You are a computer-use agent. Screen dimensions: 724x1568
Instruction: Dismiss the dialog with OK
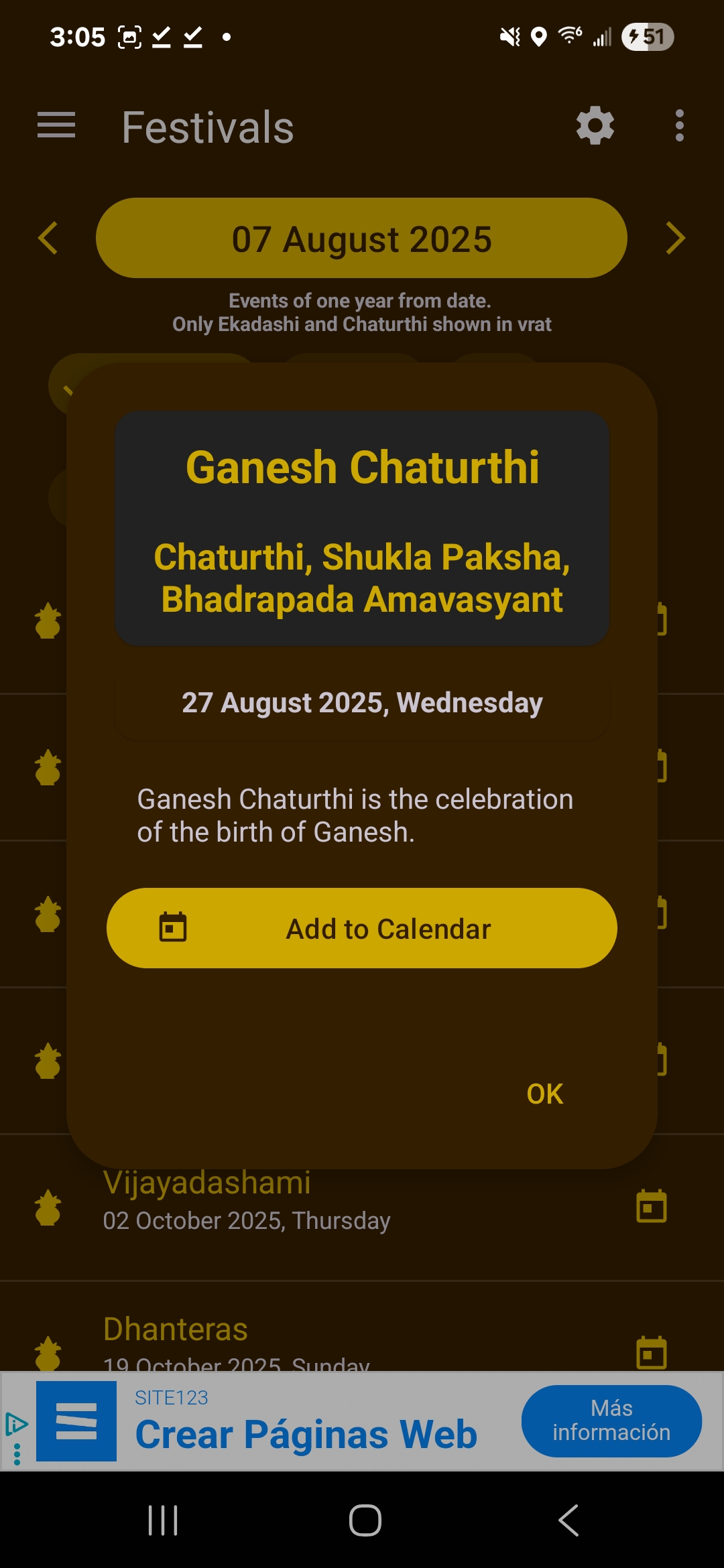click(544, 1094)
